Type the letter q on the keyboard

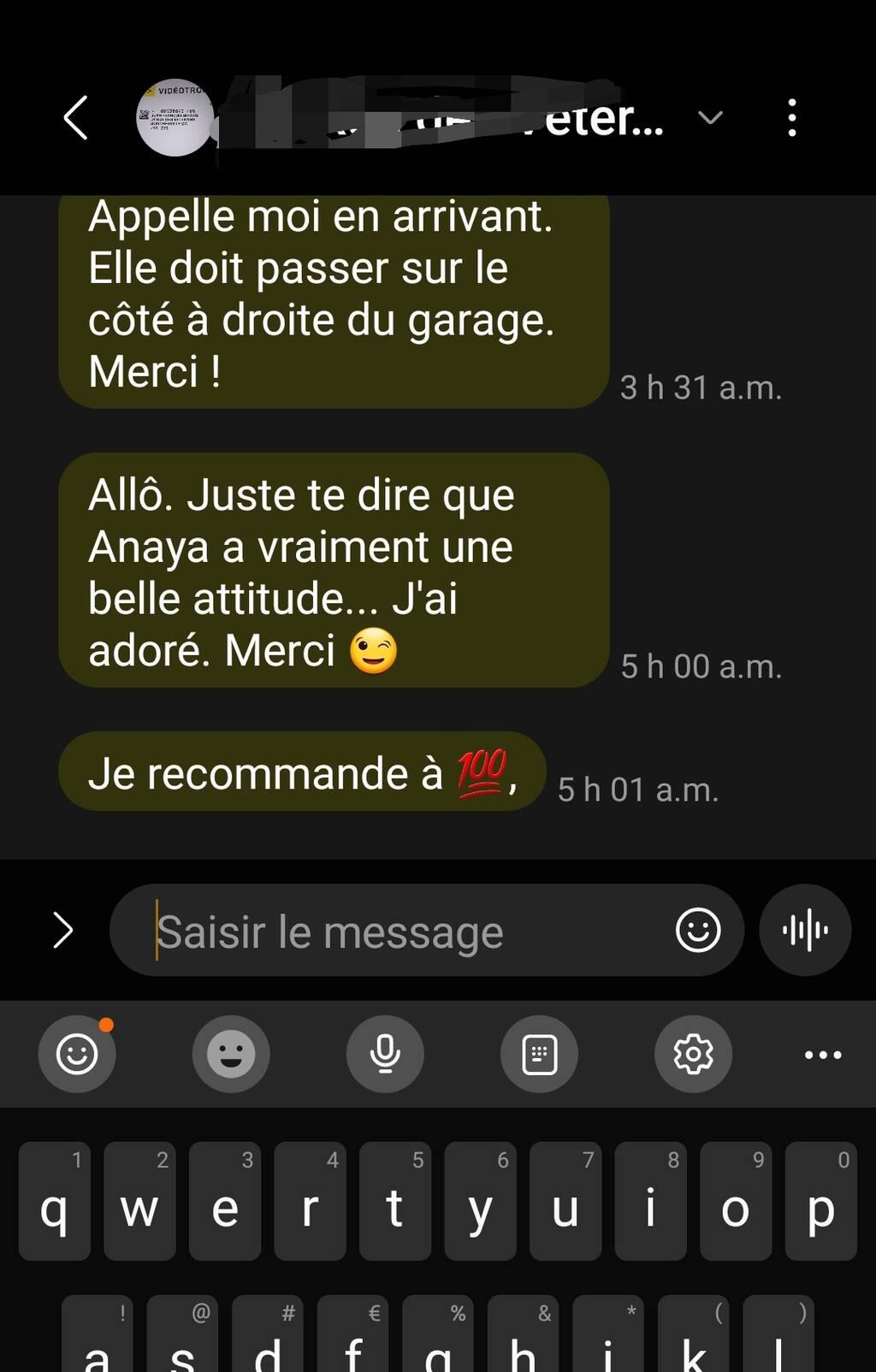54,1203
